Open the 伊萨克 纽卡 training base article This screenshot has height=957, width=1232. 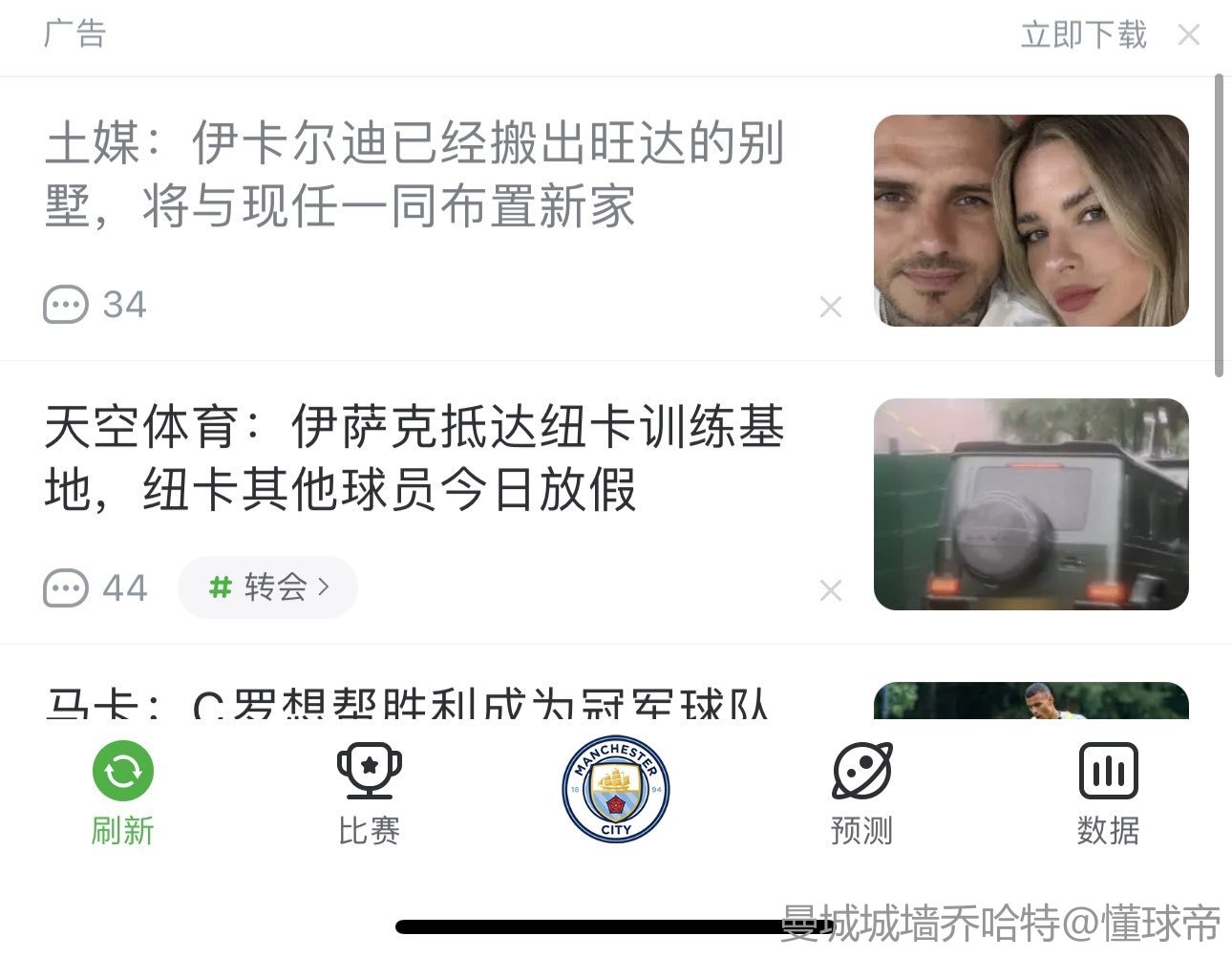click(x=415, y=457)
